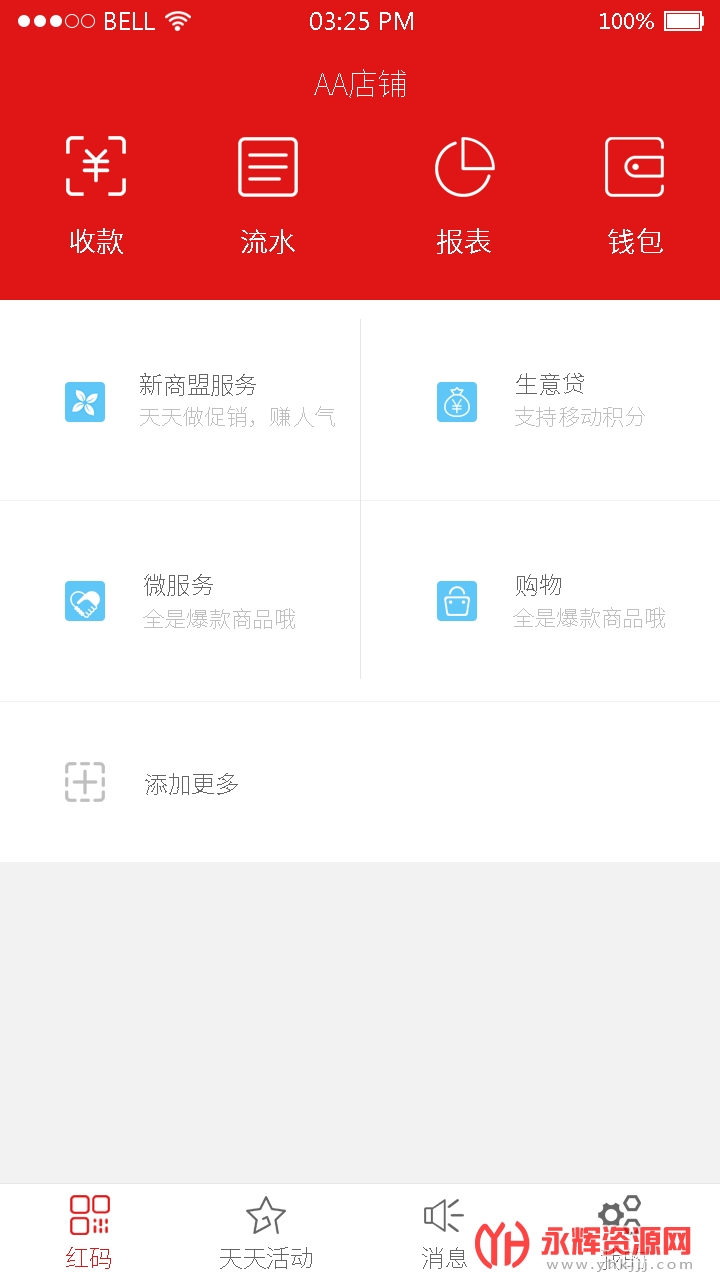Viewport: 720px width, 1280px height.
Task: Switch to the 消息 messages tab
Action: (x=444, y=1232)
